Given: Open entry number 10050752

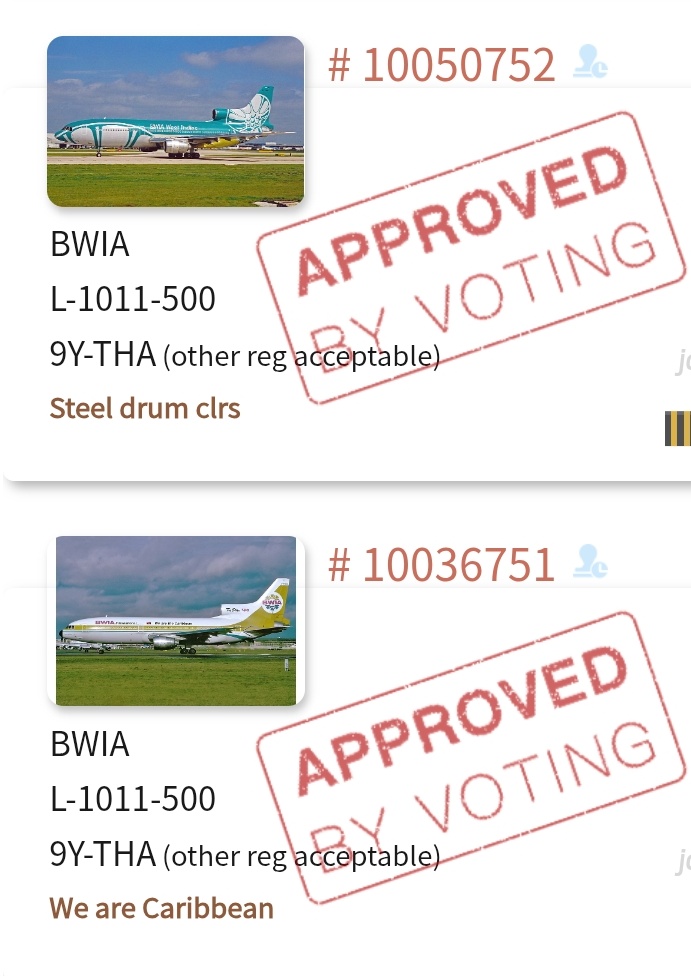Looking at the screenshot, I should 441,65.
